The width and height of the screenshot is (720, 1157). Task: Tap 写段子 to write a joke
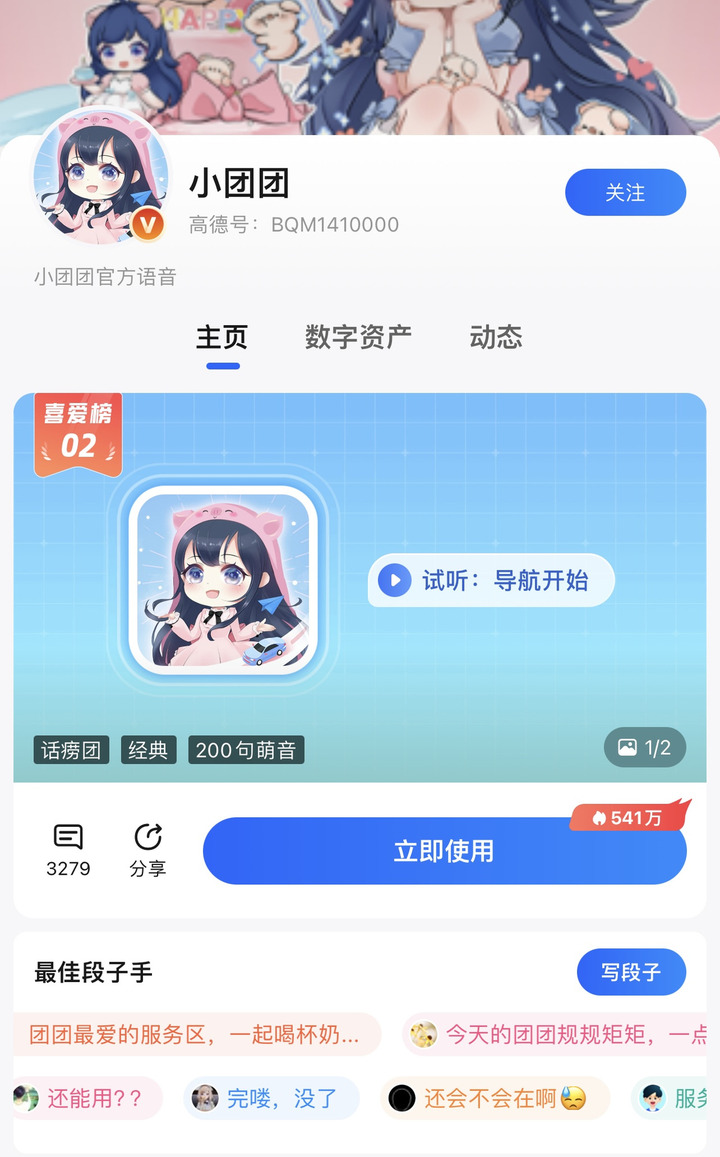pos(631,972)
